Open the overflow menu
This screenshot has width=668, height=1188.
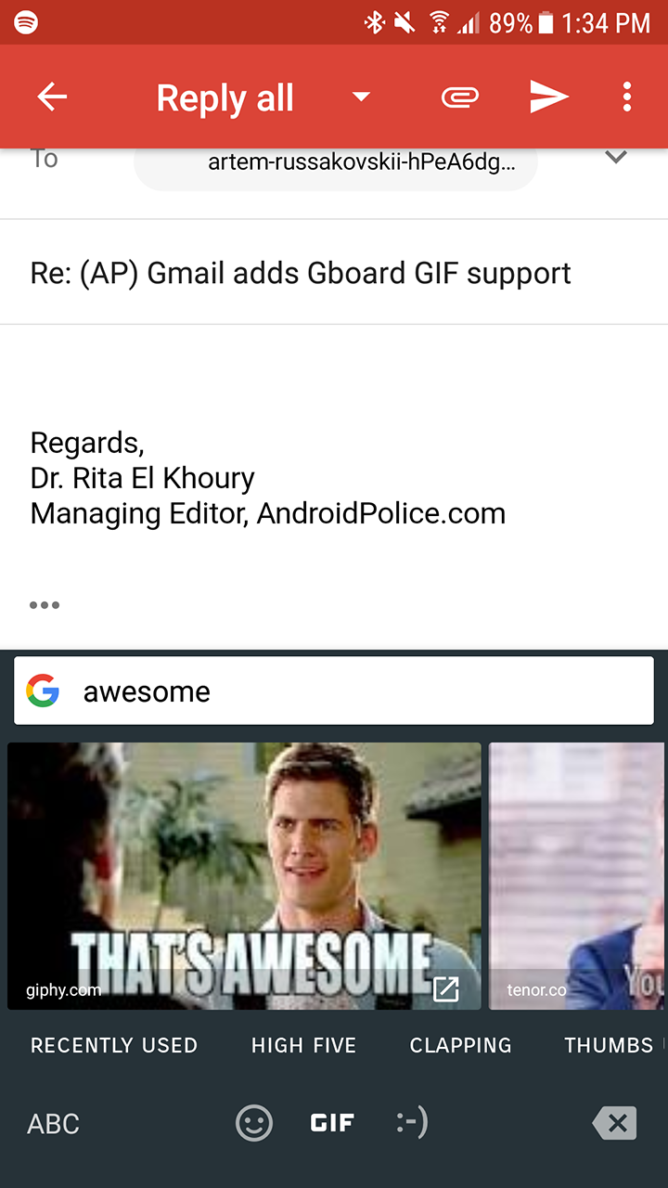[x=626, y=97]
